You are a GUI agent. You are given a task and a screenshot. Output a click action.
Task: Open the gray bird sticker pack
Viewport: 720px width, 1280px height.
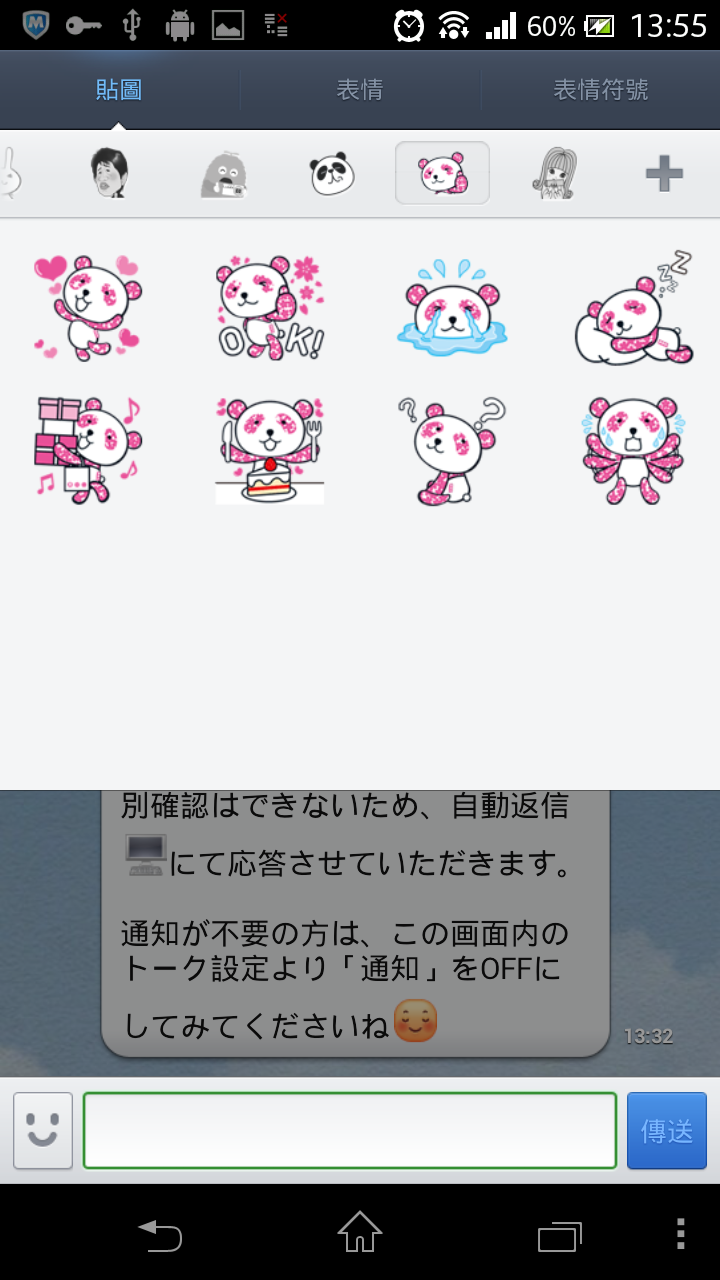point(222,174)
